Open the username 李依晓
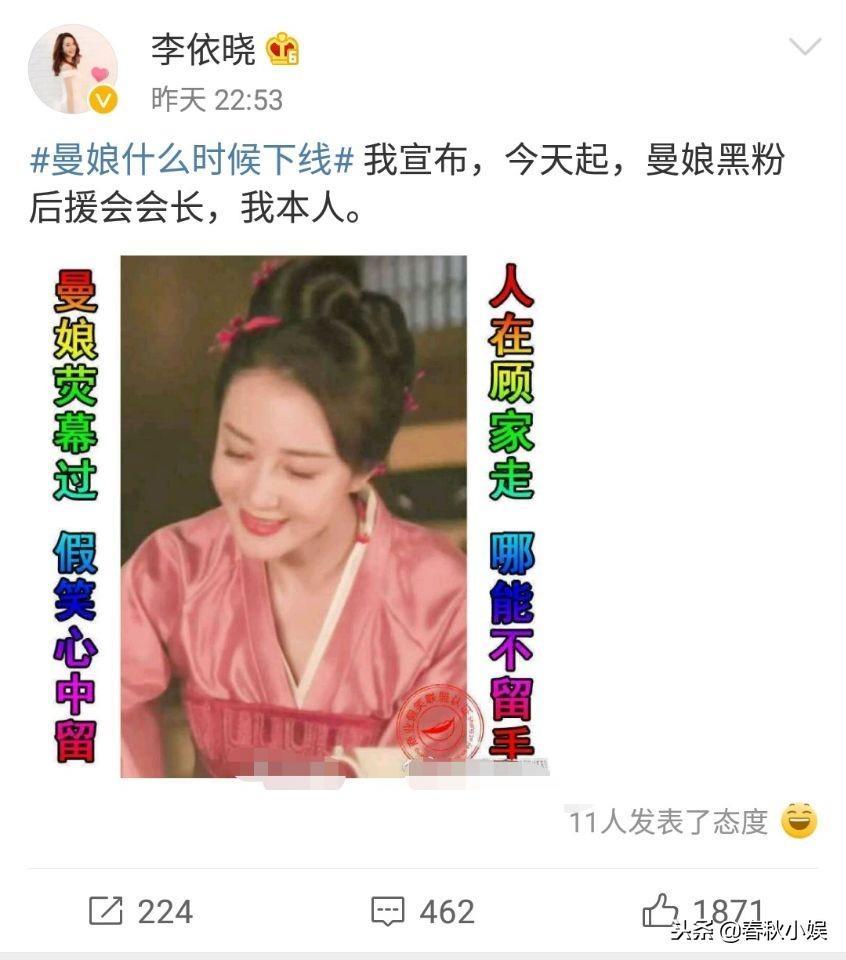Image resolution: width=846 pixels, height=960 pixels. pos(203,47)
